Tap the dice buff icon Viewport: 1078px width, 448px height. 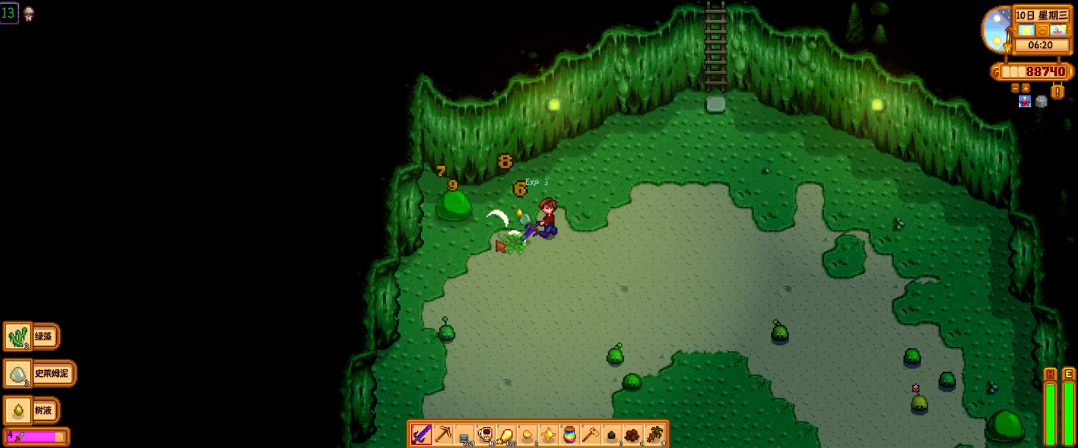point(1042,101)
